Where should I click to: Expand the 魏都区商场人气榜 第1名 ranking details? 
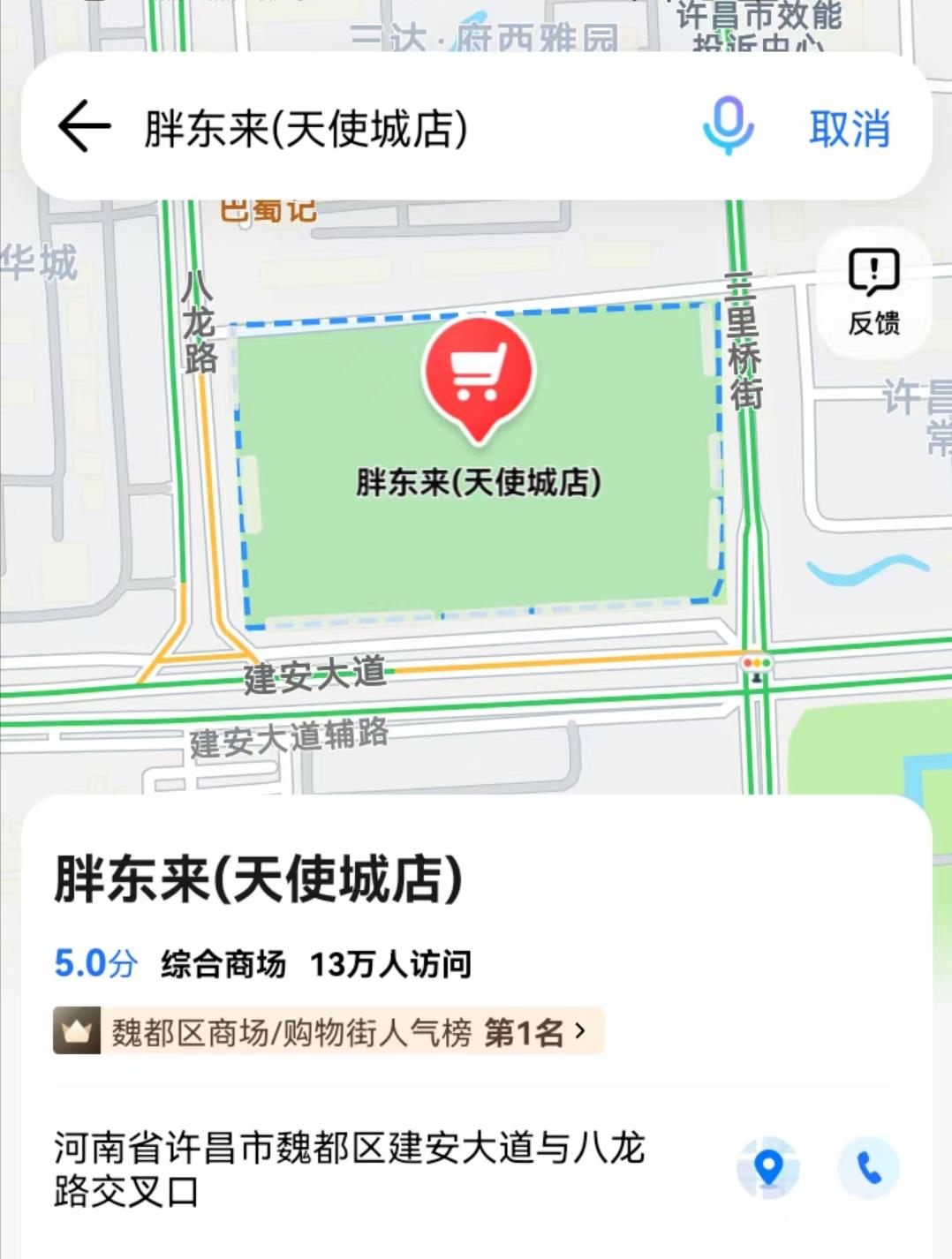click(x=327, y=1029)
